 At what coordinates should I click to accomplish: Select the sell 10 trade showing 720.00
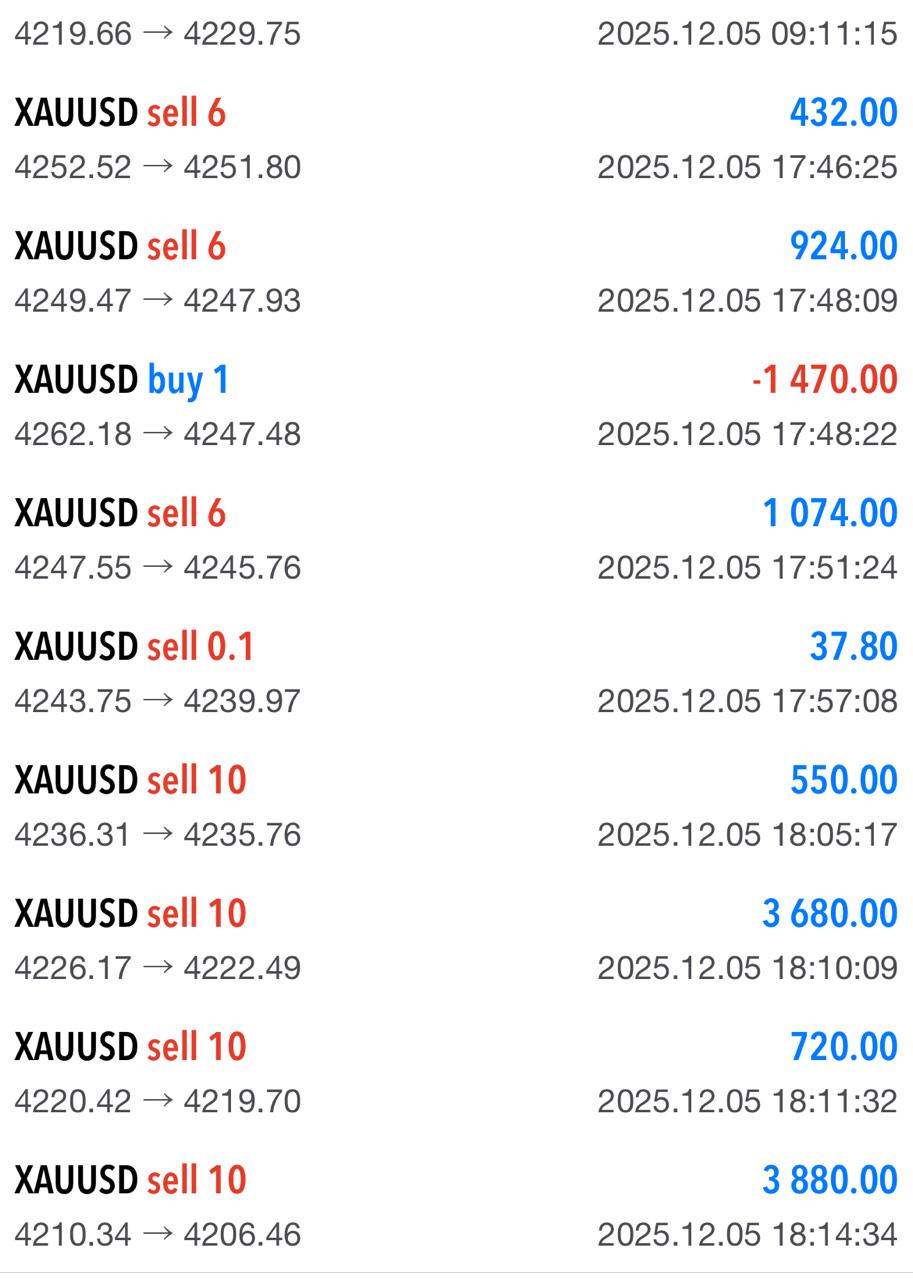tap(456, 1073)
